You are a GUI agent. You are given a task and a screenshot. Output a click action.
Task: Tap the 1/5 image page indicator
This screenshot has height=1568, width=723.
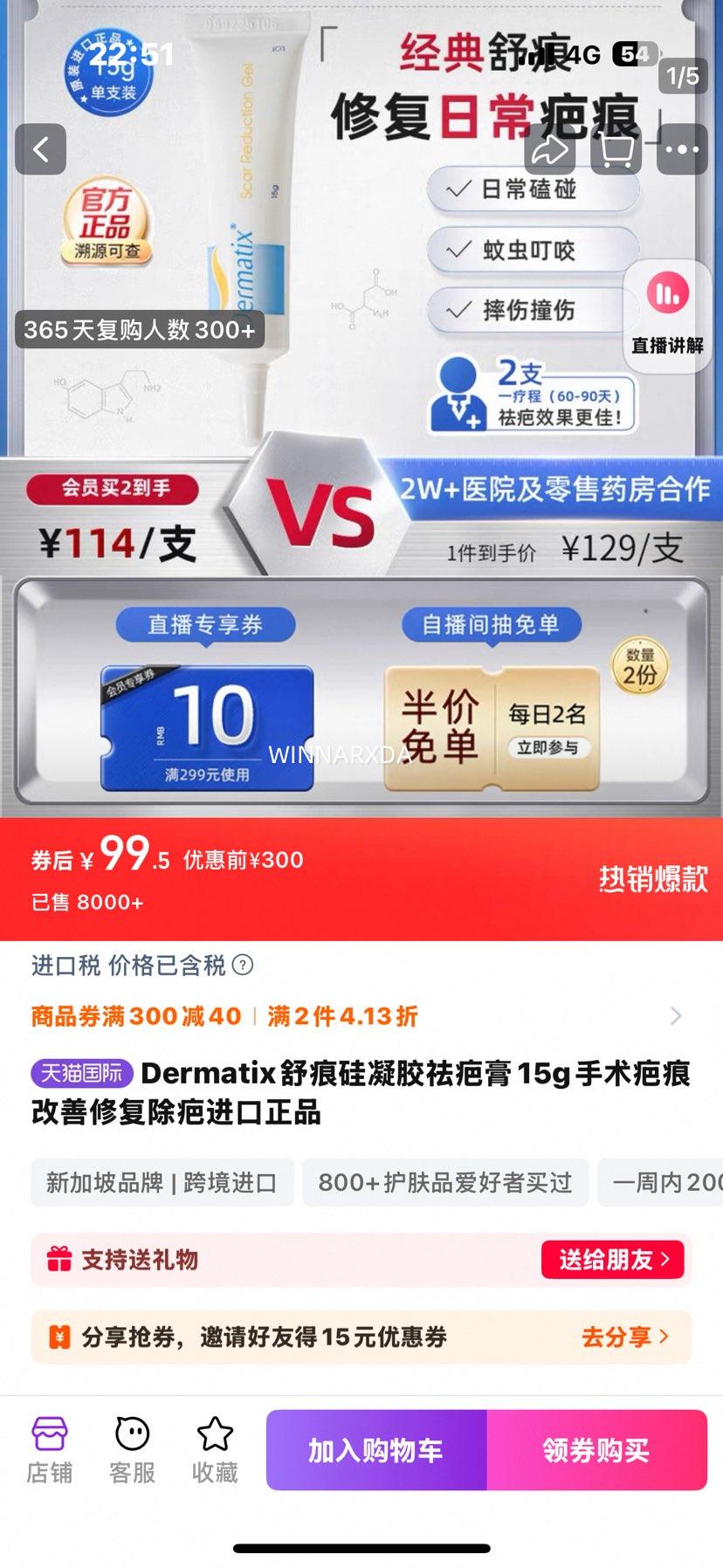point(683,77)
